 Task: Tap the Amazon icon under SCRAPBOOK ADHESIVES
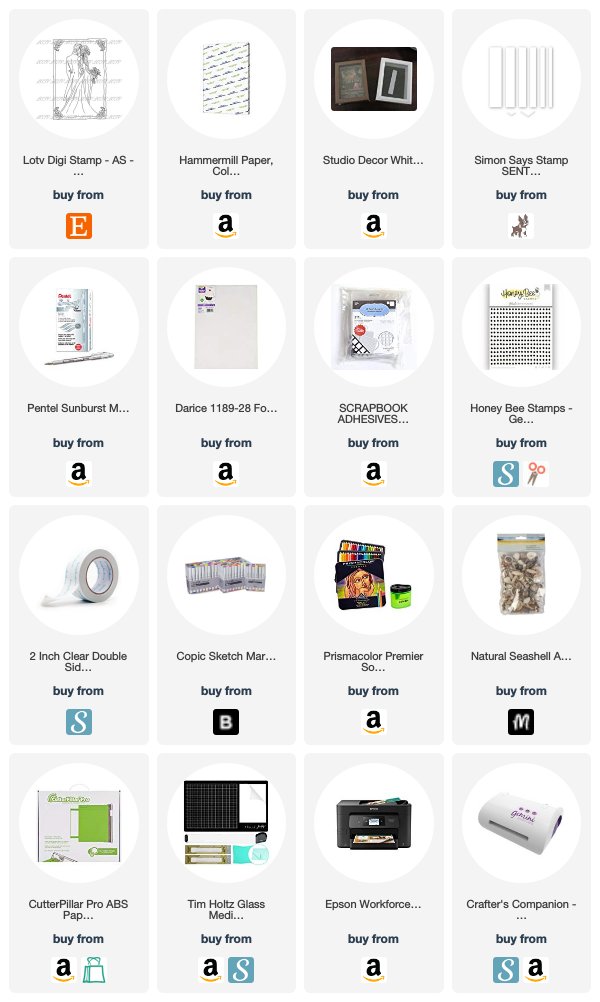(373, 474)
